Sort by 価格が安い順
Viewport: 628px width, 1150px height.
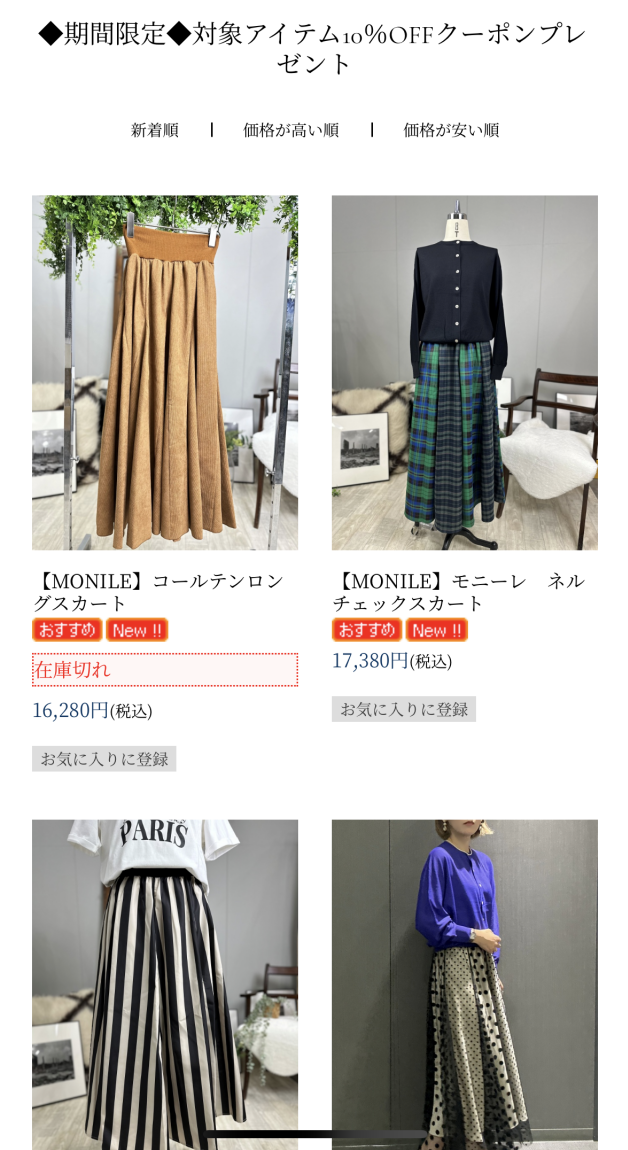451,130
